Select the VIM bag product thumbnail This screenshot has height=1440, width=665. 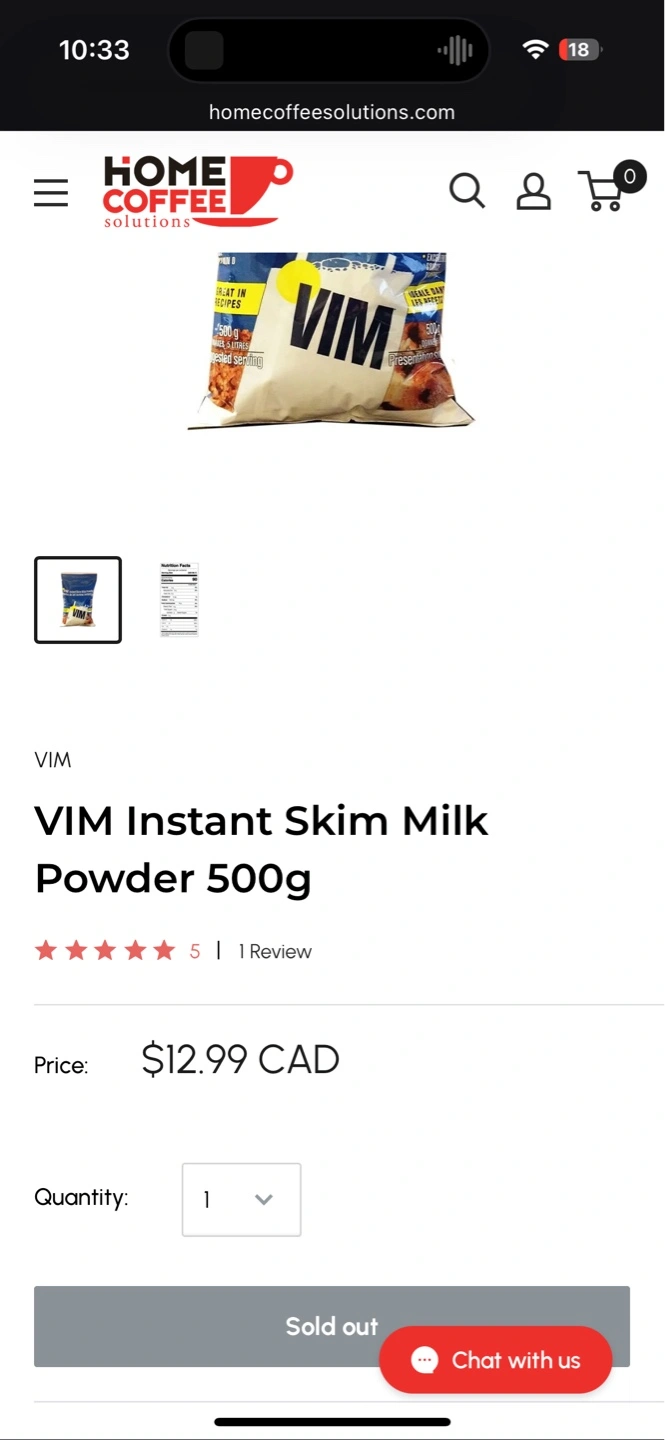tap(78, 600)
